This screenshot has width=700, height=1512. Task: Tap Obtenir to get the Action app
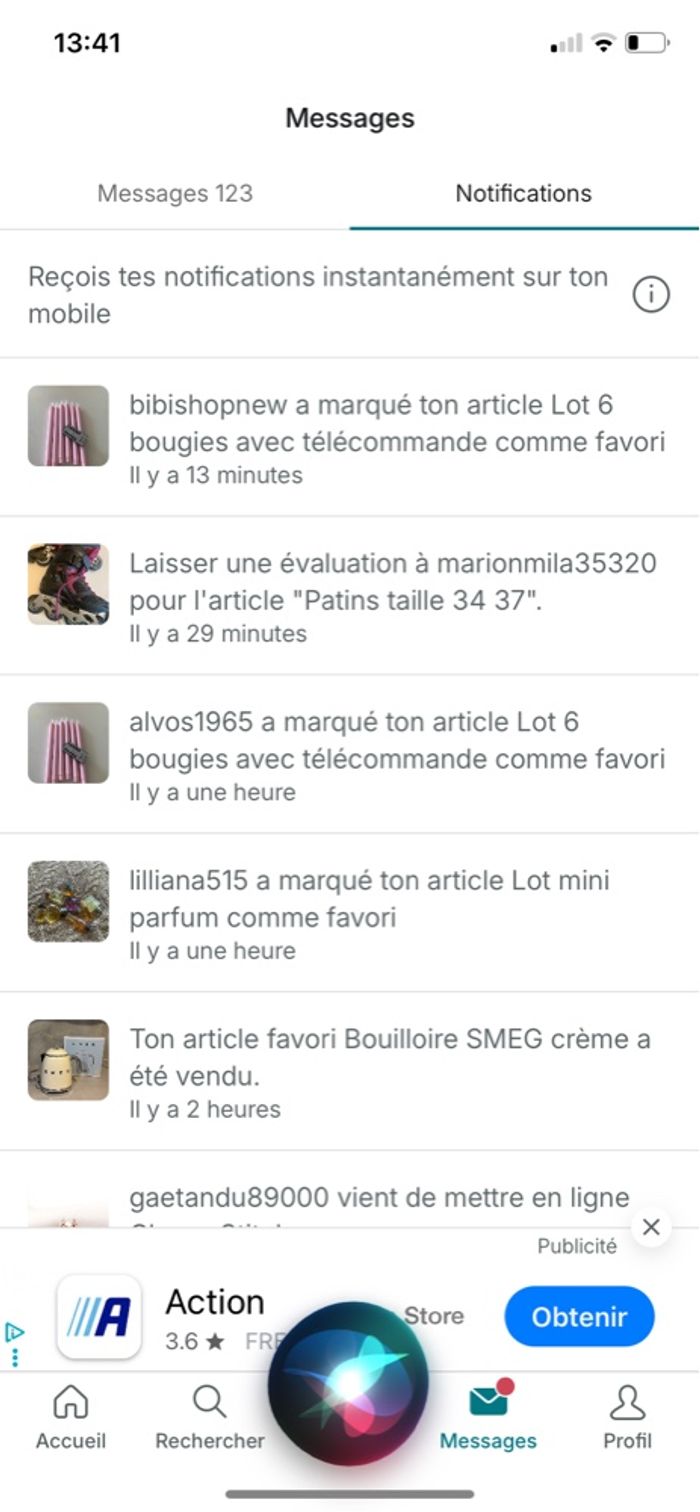(x=579, y=1317)
